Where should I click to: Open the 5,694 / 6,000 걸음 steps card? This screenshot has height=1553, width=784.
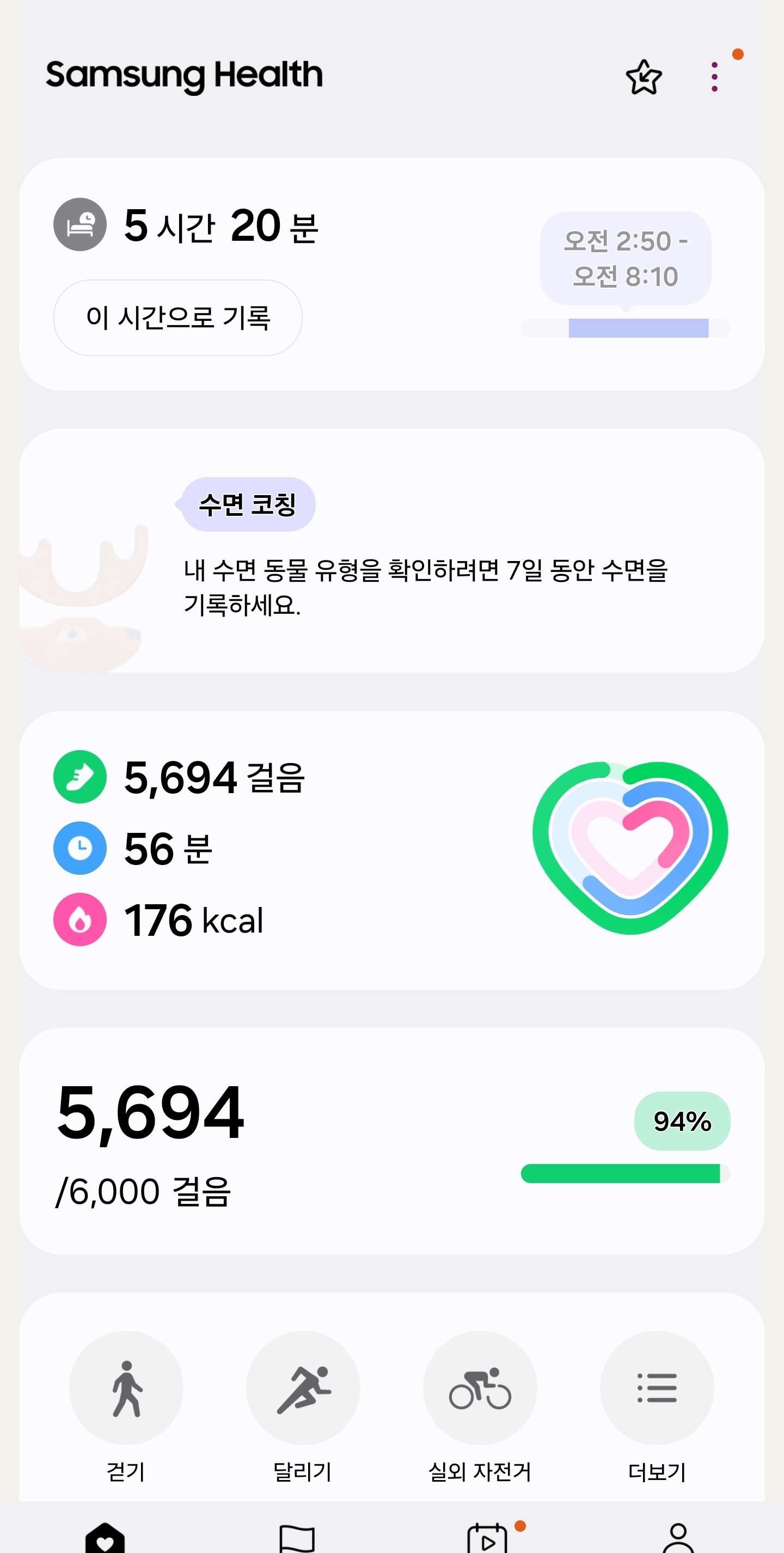[x=391, y=1141]
